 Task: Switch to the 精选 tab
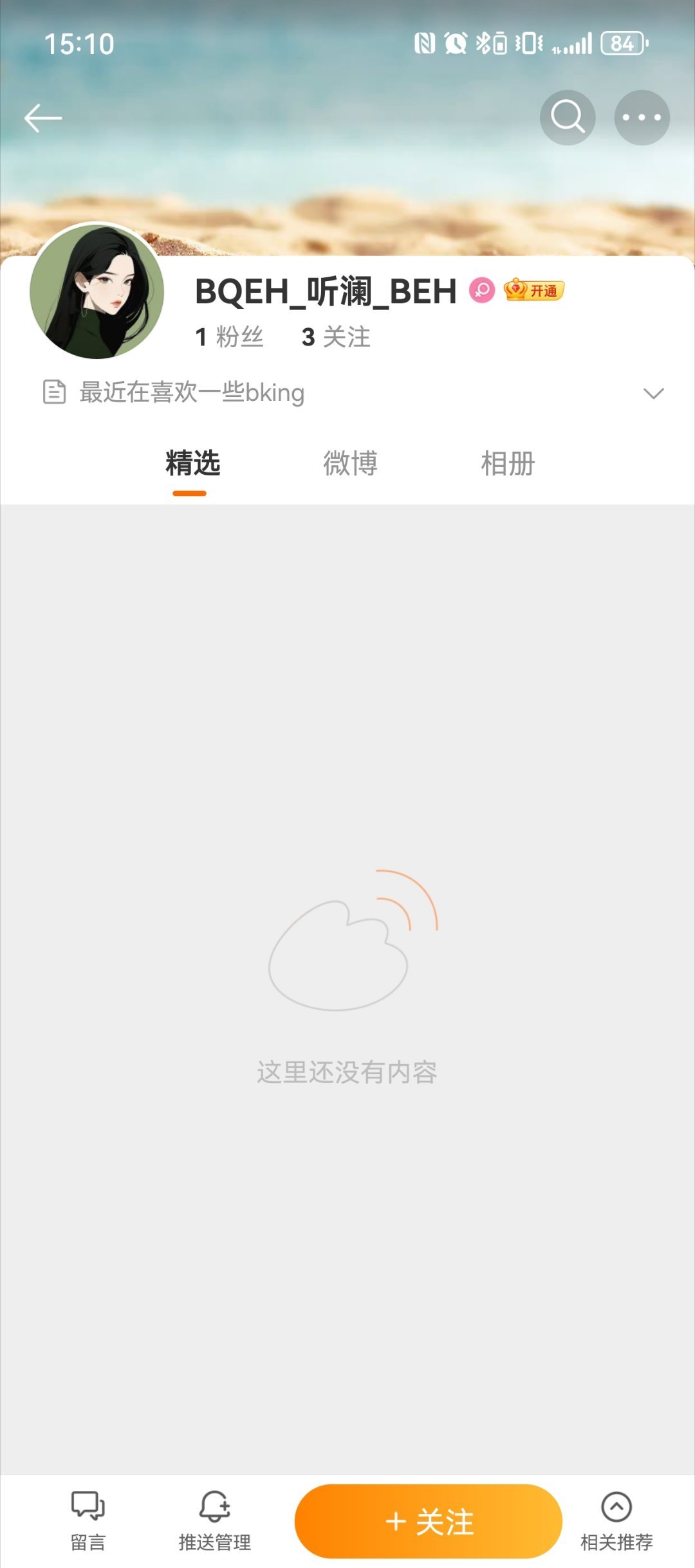pos(192,464)
